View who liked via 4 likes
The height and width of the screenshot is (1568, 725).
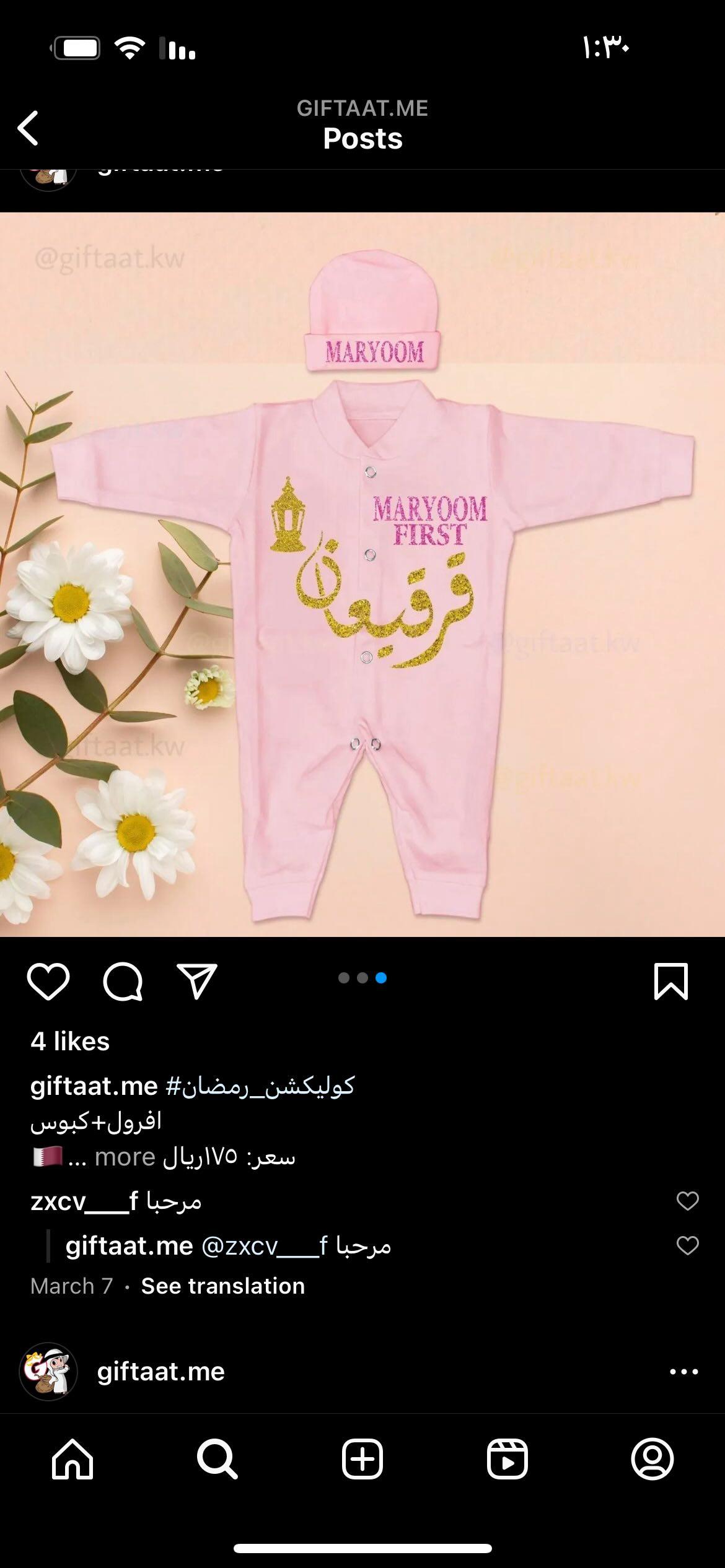click(x=70, y=1042)
